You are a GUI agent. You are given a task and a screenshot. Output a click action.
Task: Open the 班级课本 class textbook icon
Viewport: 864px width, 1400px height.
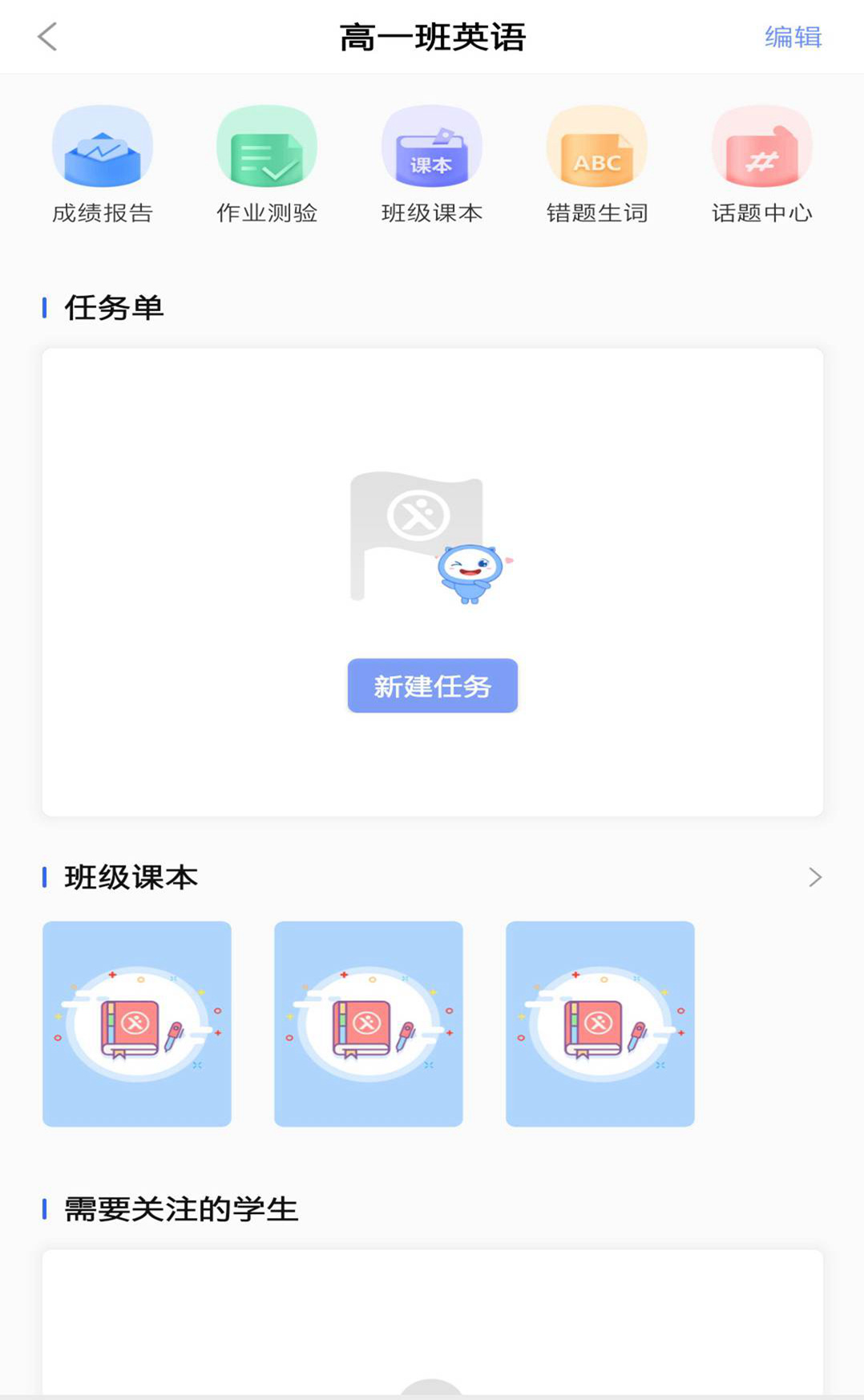[432, 147]
